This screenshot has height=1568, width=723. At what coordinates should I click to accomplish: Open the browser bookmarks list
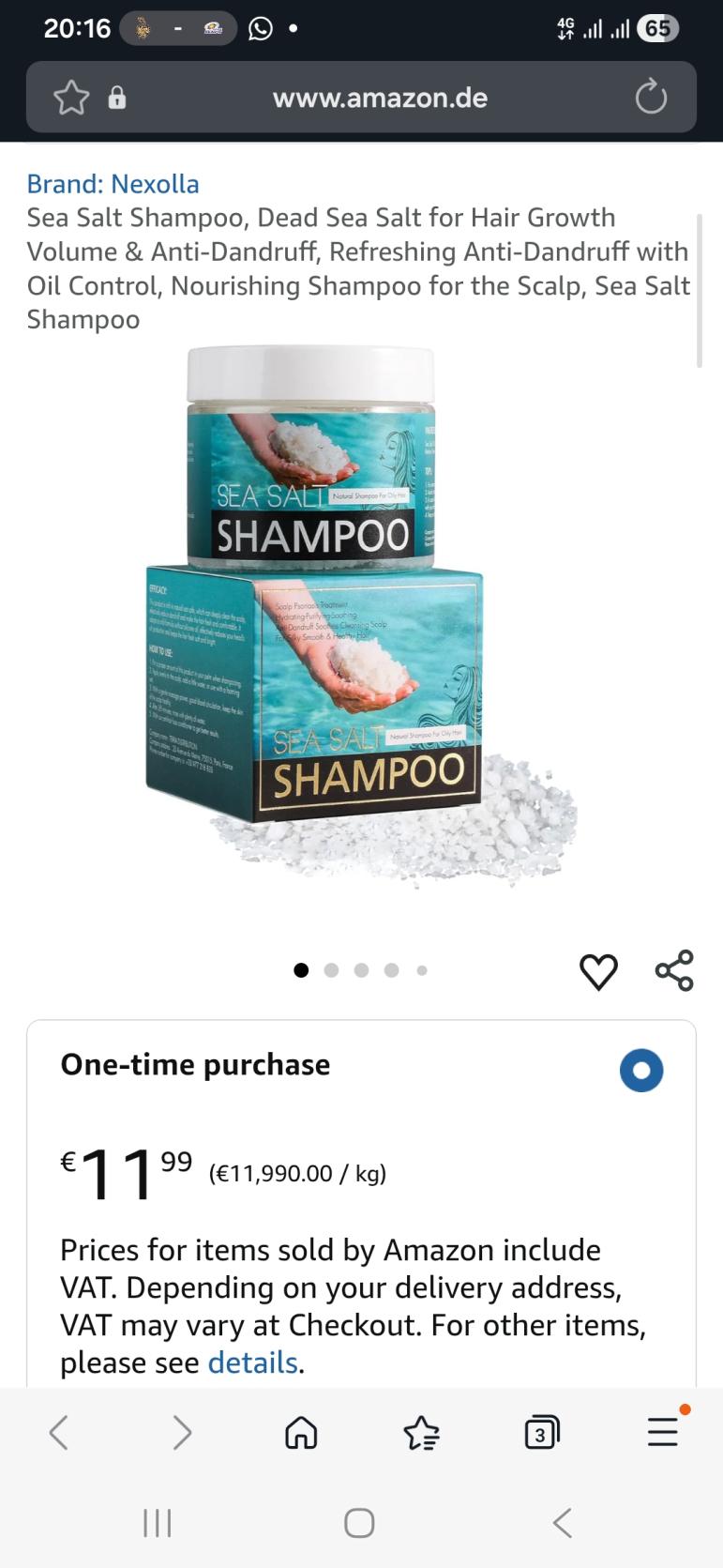coord(421,1433)
